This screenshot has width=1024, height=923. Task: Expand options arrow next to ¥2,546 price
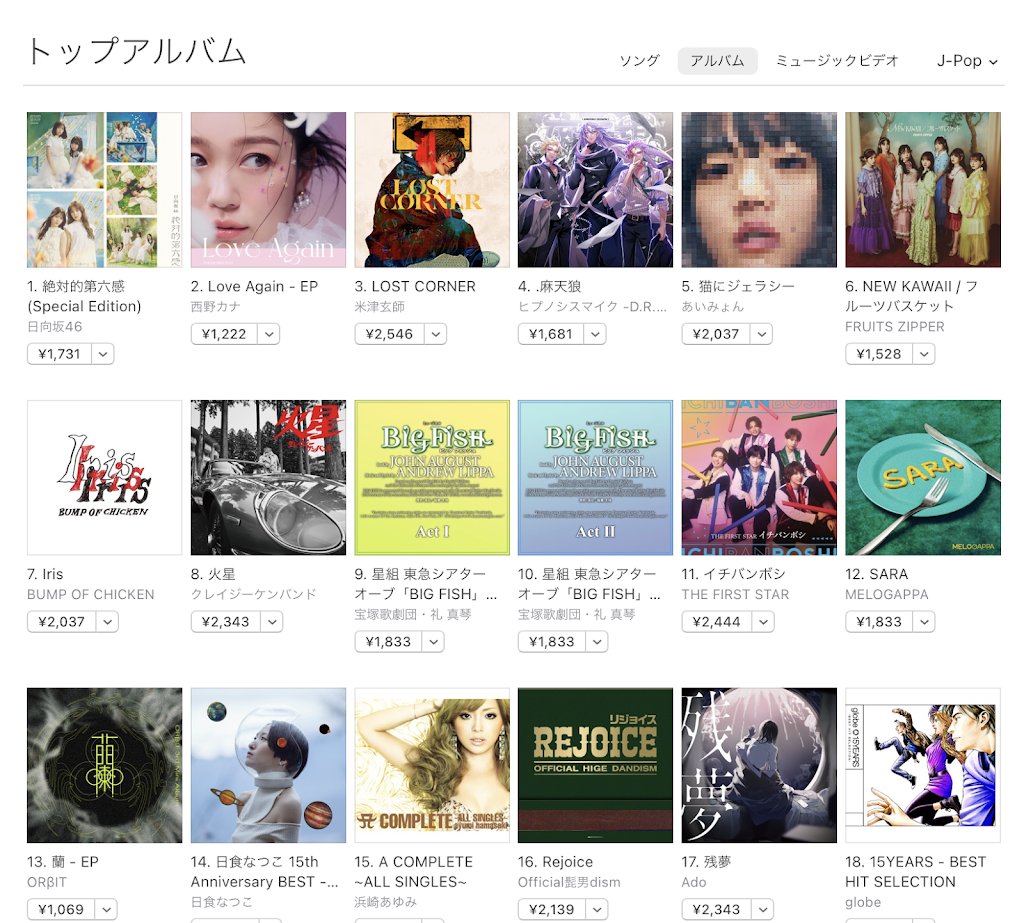pyautogui.click(x=434, y=334)
